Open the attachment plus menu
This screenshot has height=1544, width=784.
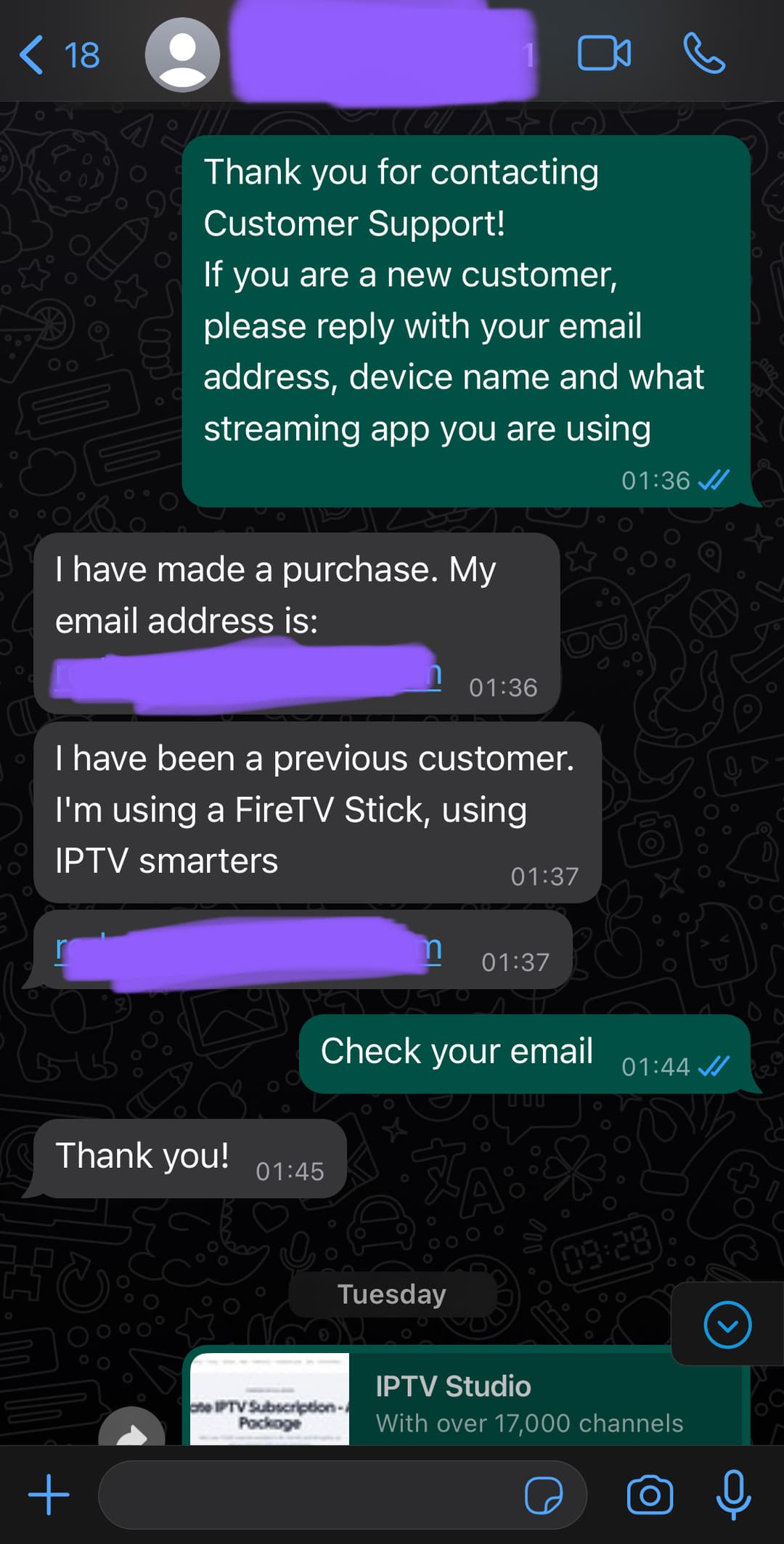pos(49,1495)
